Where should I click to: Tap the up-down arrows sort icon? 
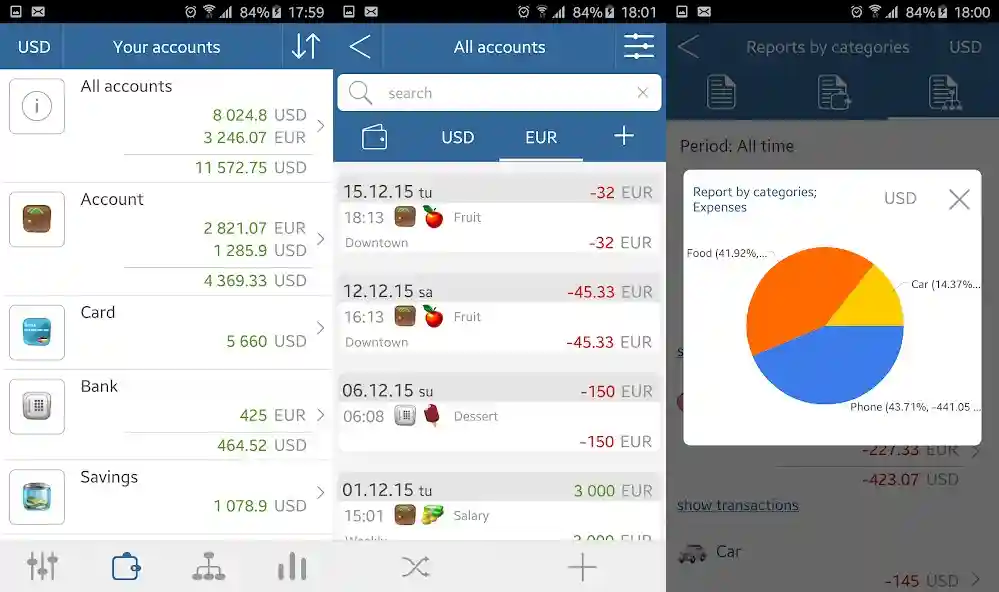pos(305,47)
